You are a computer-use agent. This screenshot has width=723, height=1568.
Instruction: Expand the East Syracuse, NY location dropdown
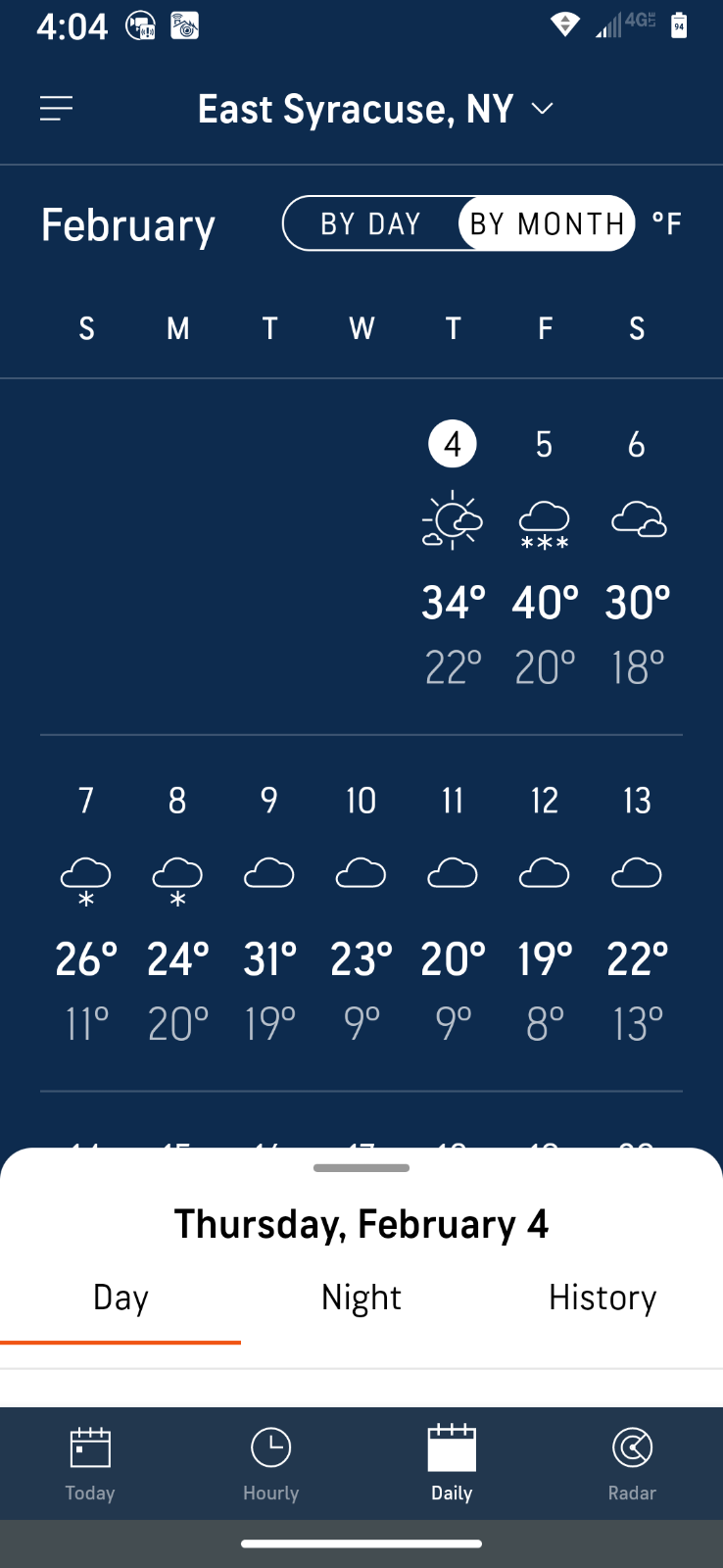(376, 109)
